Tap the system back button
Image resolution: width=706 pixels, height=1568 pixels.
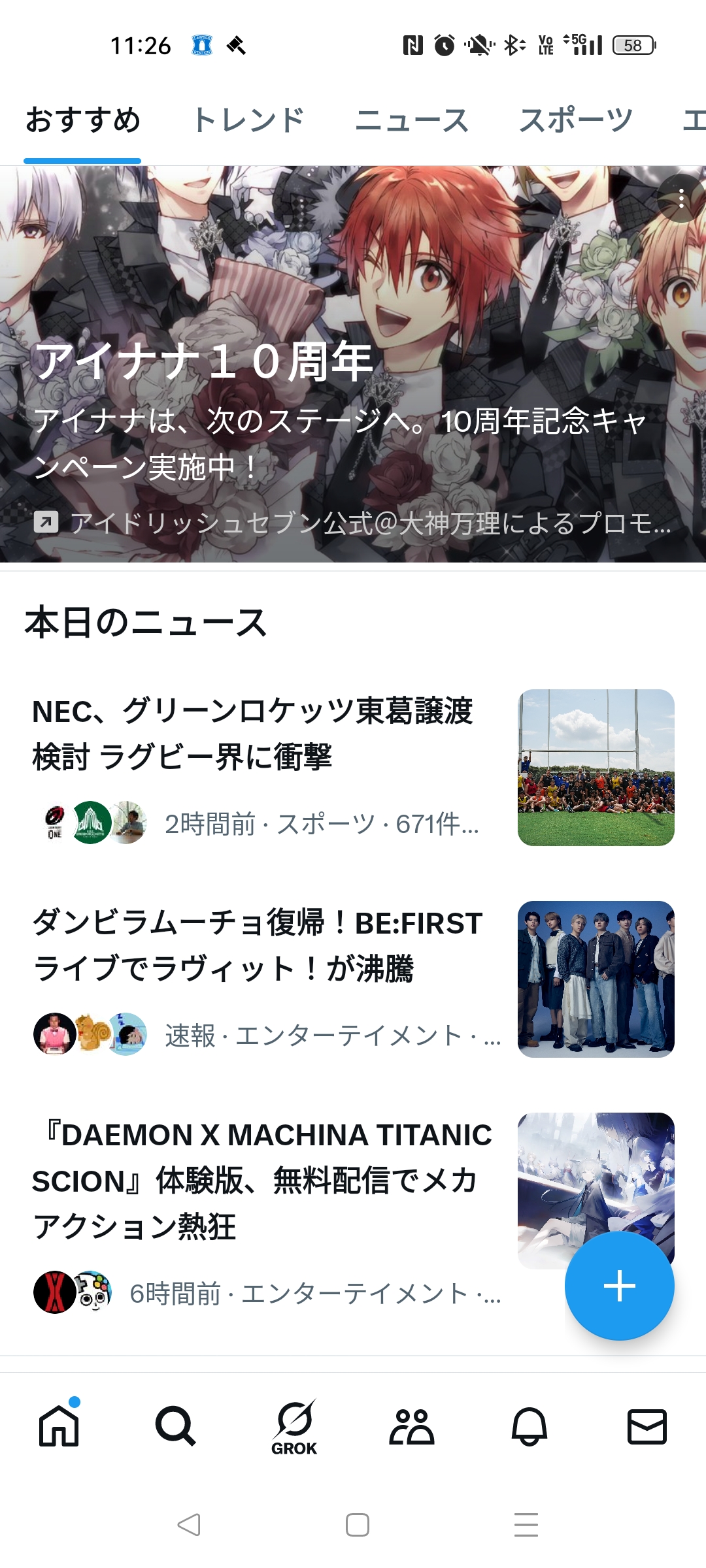(x=189, y=1525)
